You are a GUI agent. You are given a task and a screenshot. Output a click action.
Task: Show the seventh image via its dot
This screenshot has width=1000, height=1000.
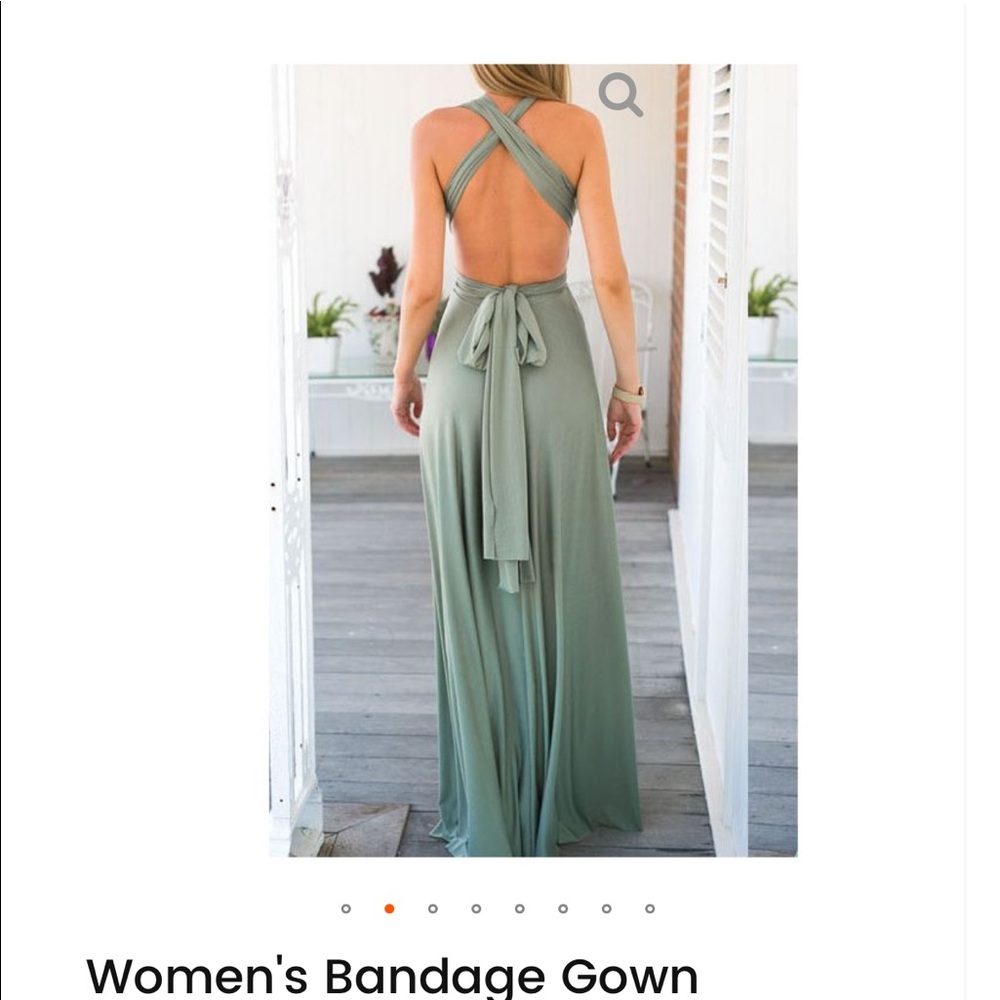tap(607, 909)
